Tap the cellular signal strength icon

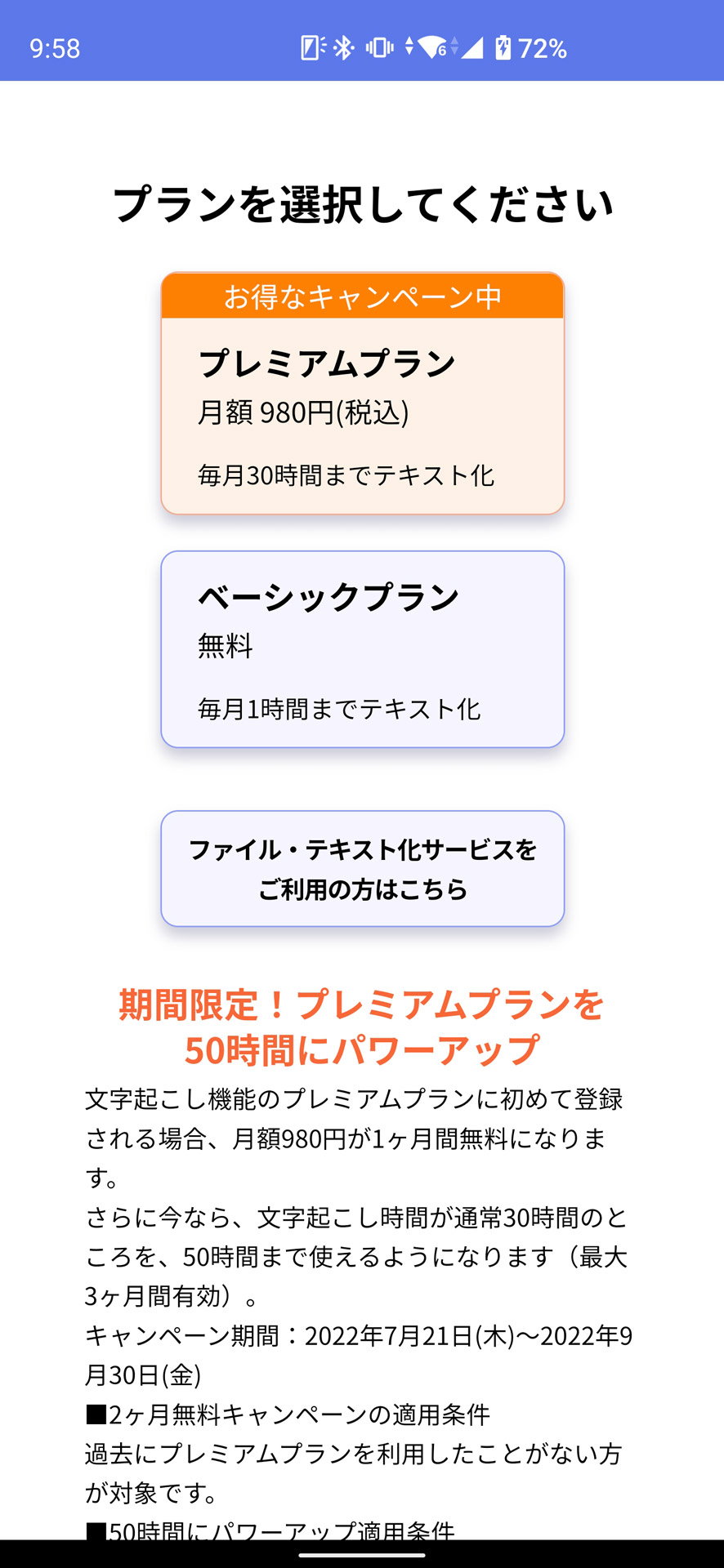pos(474,49)
